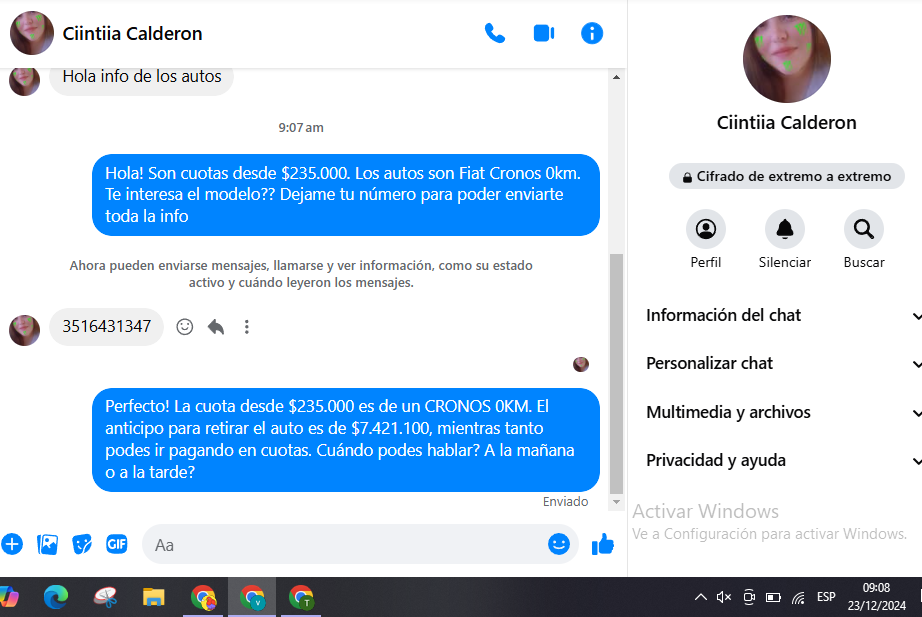Image resolution: width=922 pixels, height=617 pixels.
Task: Focus the Aa message input field
Action: pos(340,544)
